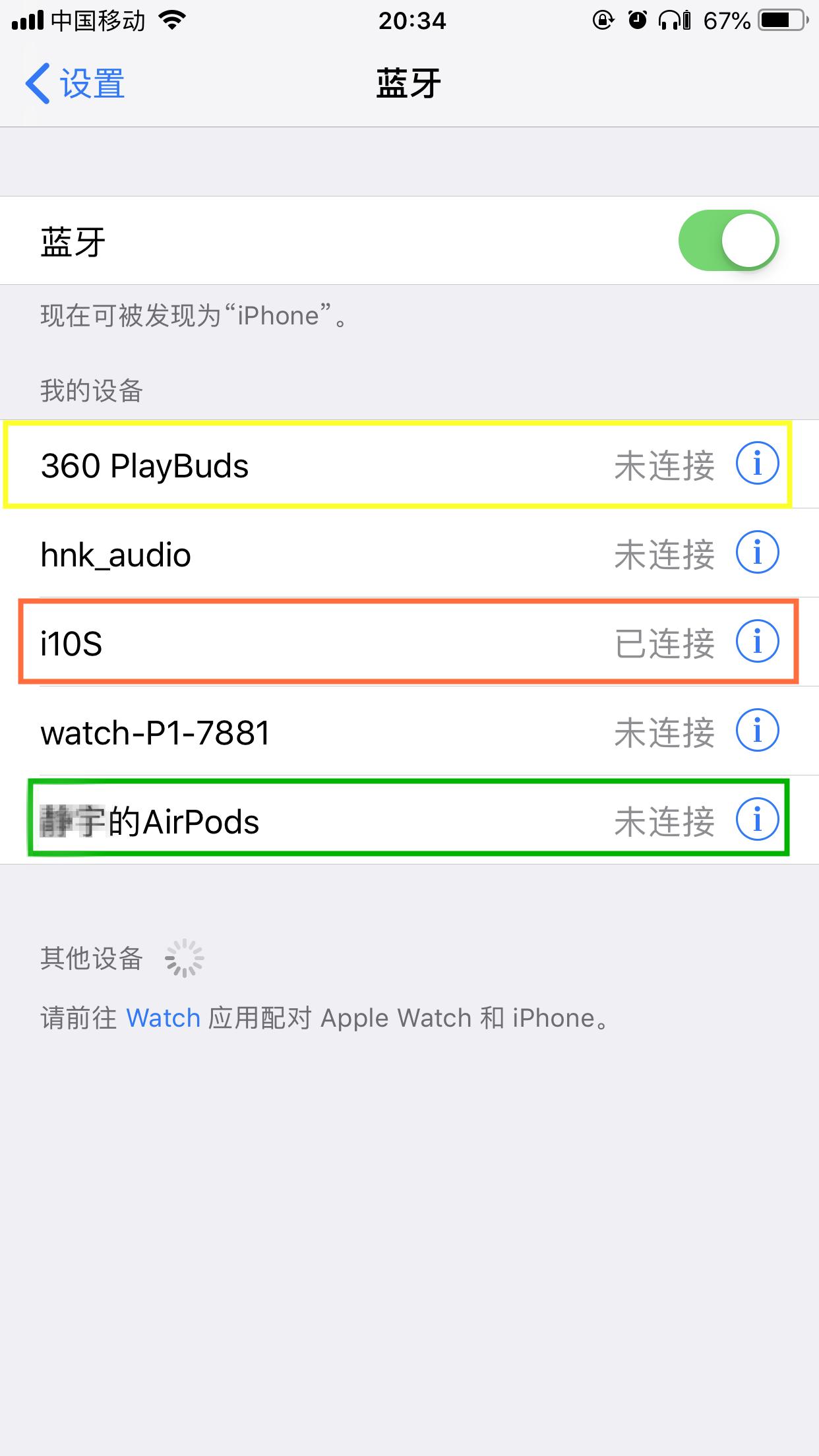Show details icon for hnk_audio
Screen dimensions: 819x1456
pyautogui.click(x=757, y=553)
